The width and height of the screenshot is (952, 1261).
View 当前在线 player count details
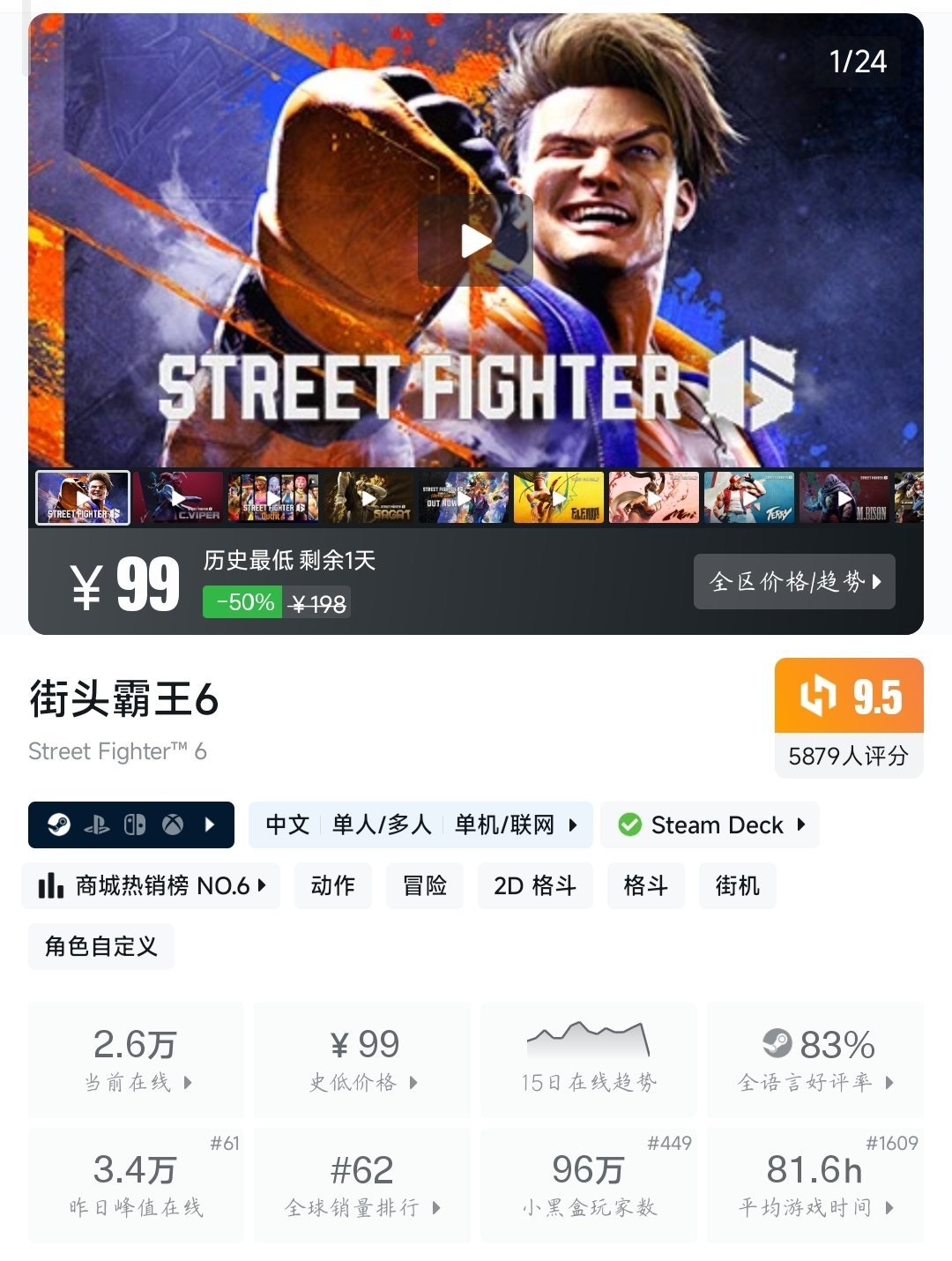tap(136, 1060)
